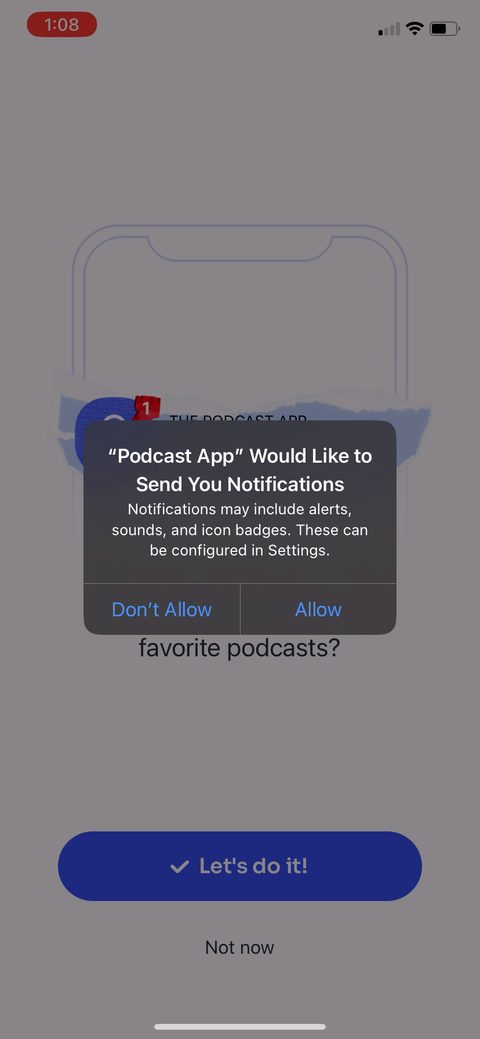
Task: Tap Don't Allow in the notification dialog
Action: click(162, 610)
